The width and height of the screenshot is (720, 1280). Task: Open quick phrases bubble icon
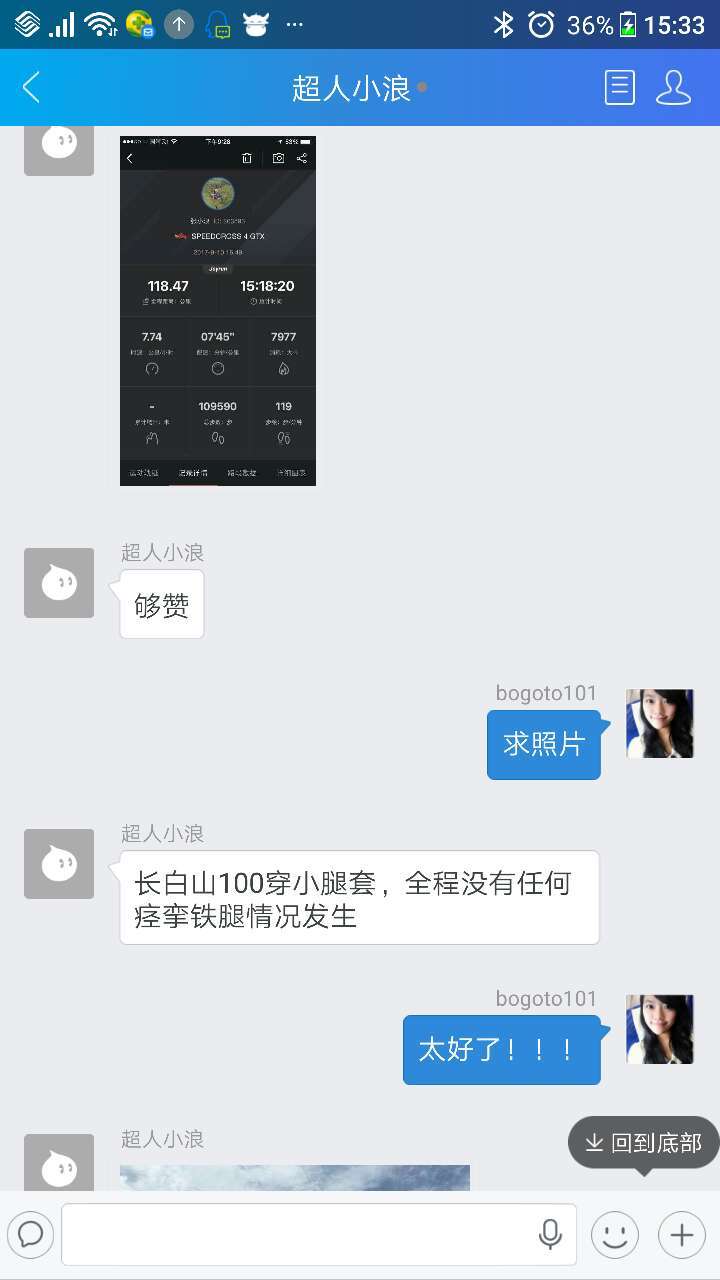tap(31, 1235)
